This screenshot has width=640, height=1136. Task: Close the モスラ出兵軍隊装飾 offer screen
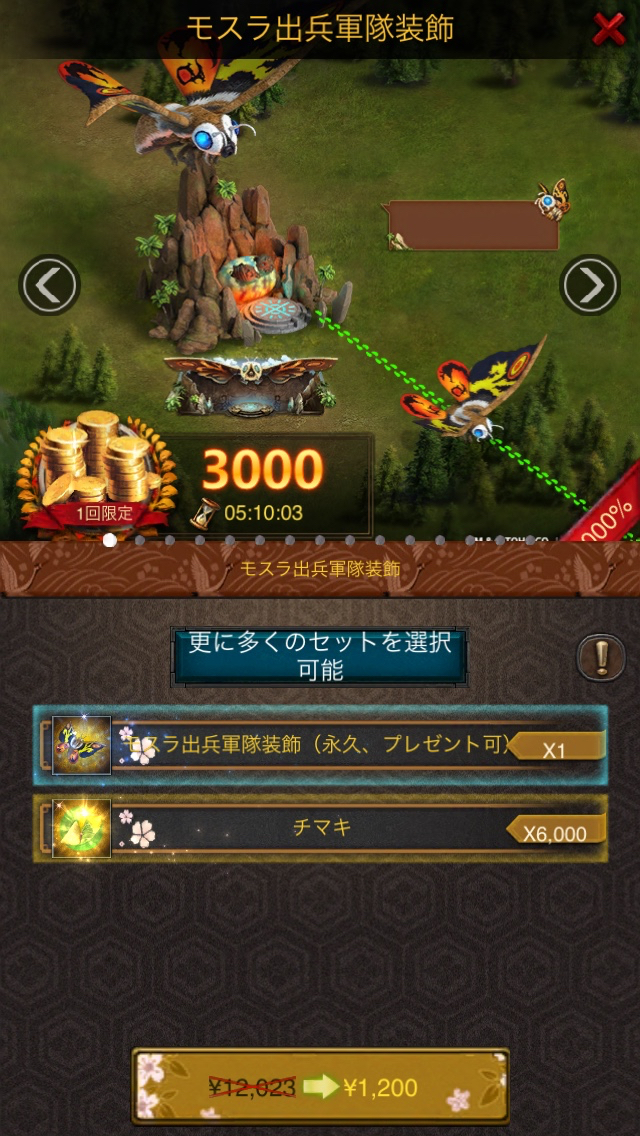609,29
